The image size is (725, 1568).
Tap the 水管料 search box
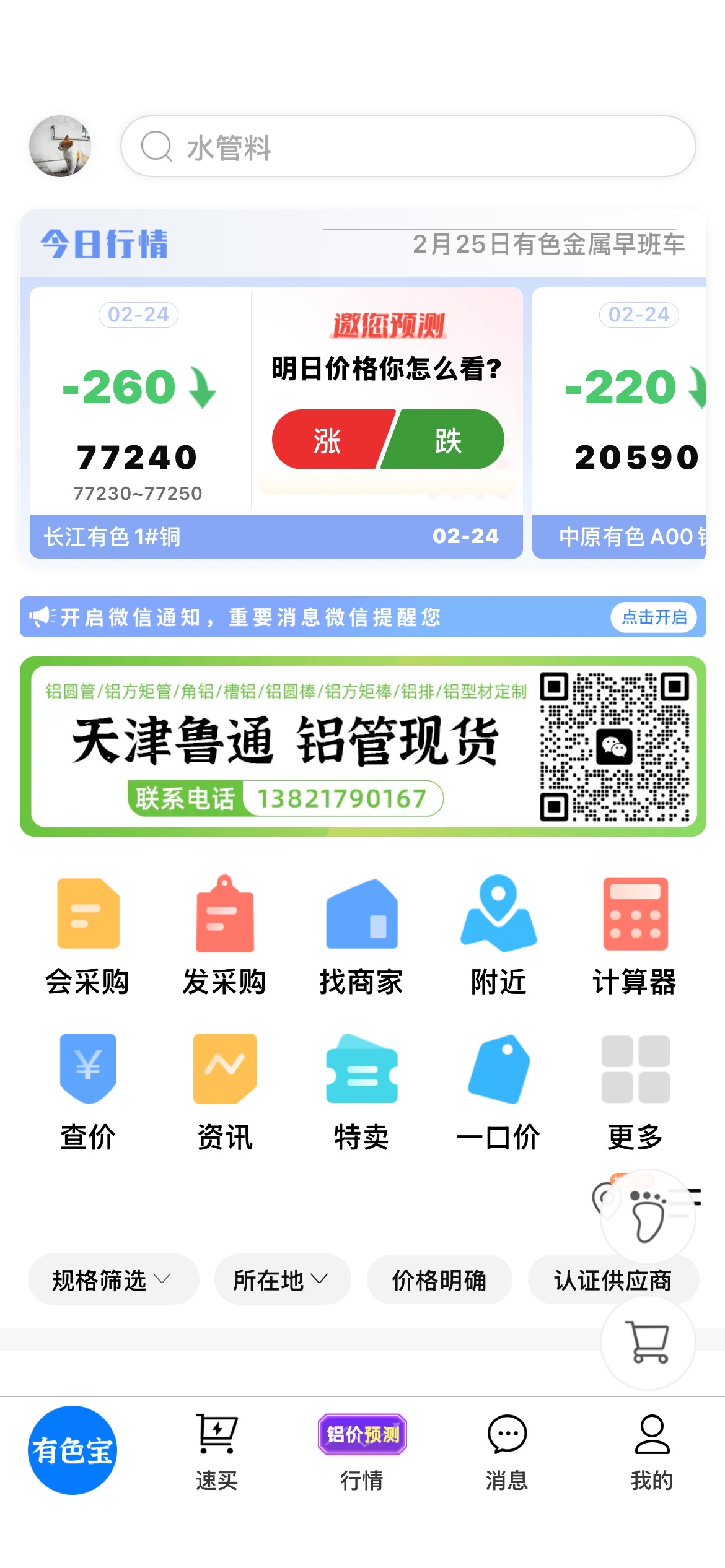coord(408,147)
